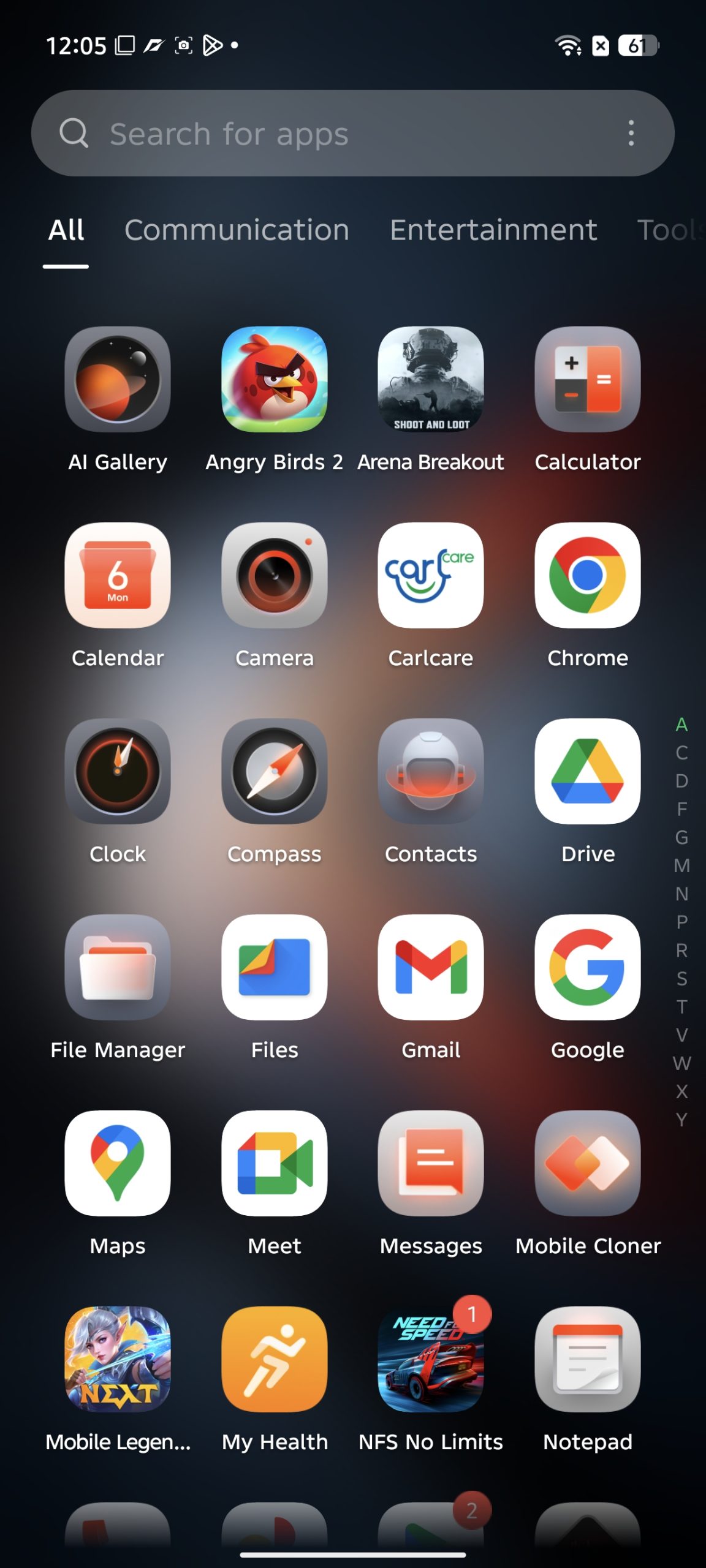Open File Manager

coord(118,968)
